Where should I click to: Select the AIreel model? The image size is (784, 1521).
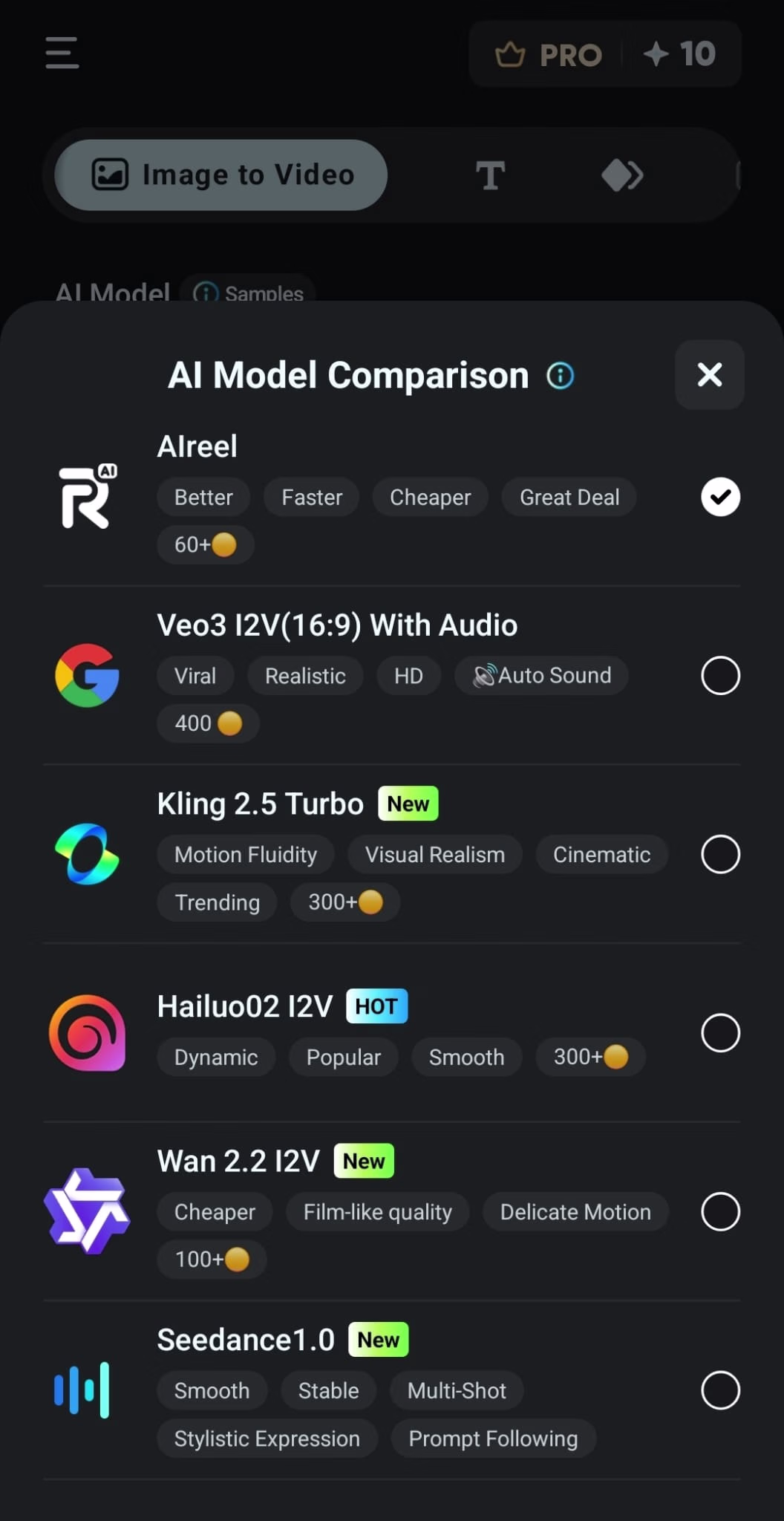click(x=720, y=497)
